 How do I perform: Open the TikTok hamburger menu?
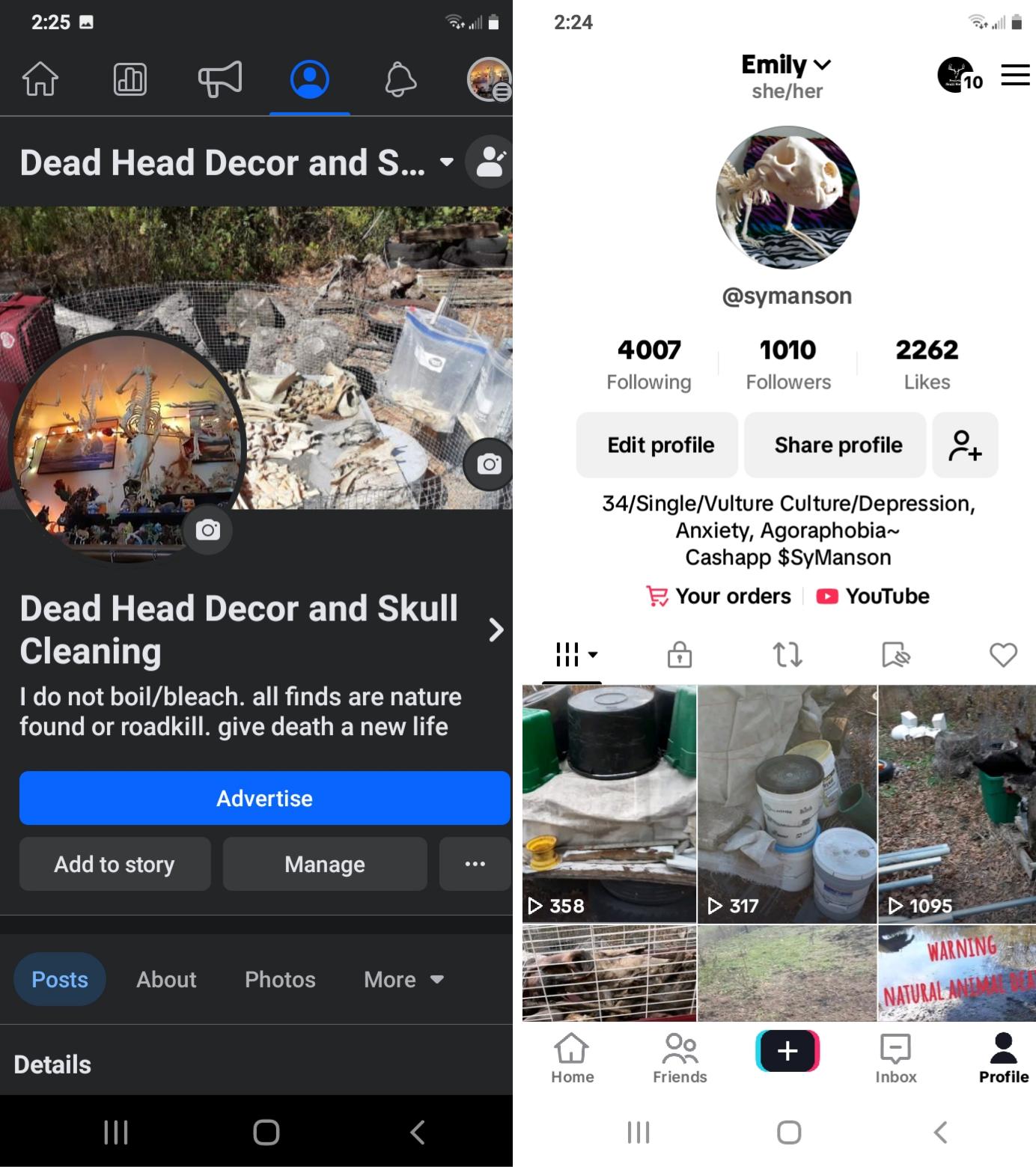click(1015, 75)
